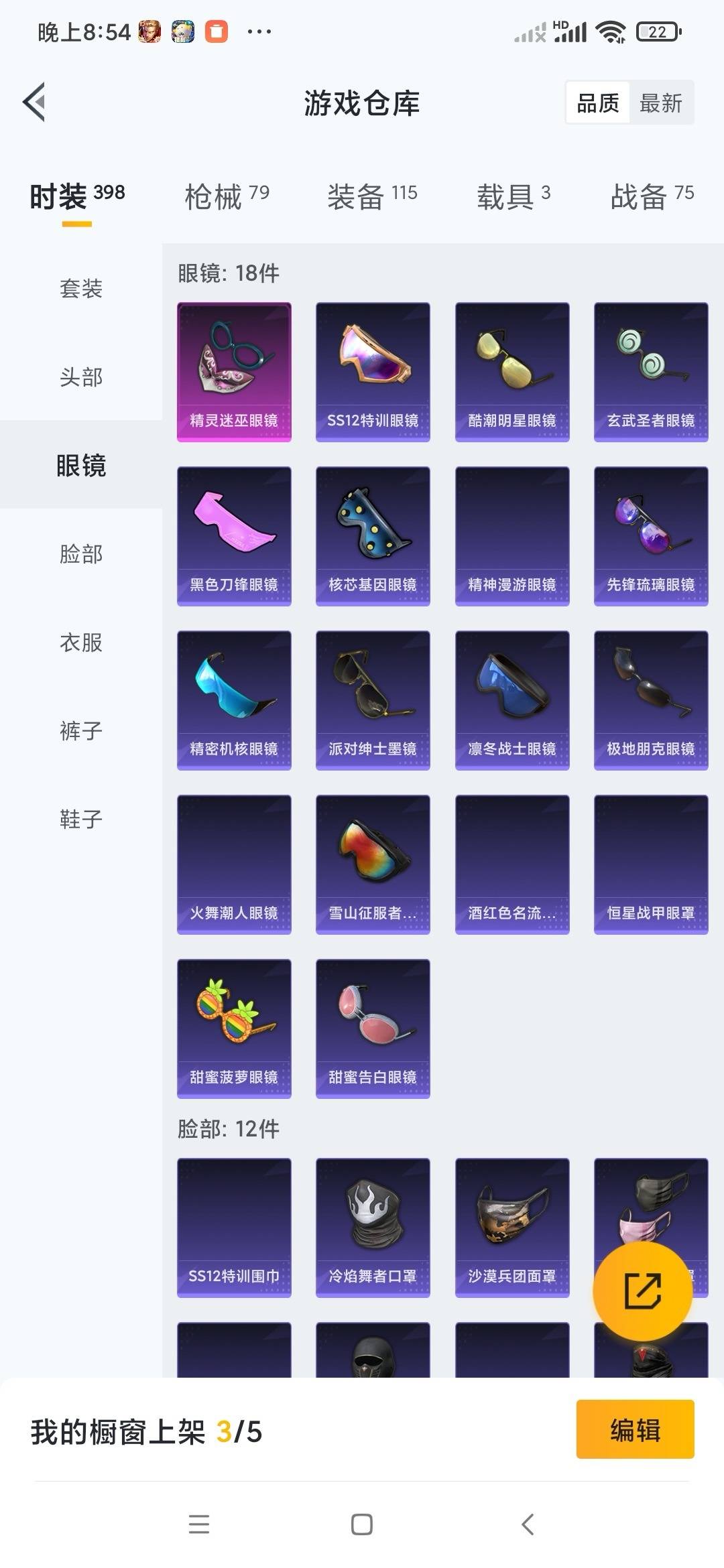Screen dimensions: 724x1568
Task: Tap the 编辑 button for showcase
Action: coord(633,1431)
